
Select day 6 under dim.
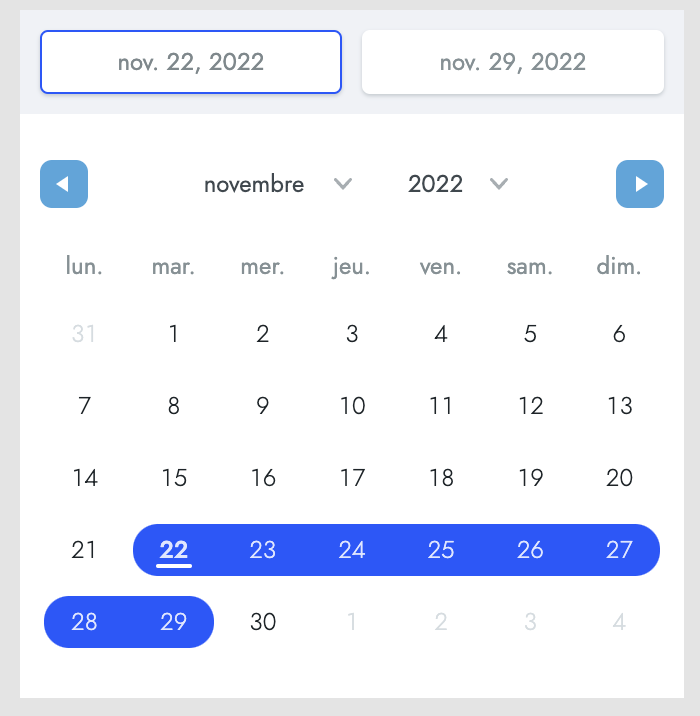coord(619,334)
